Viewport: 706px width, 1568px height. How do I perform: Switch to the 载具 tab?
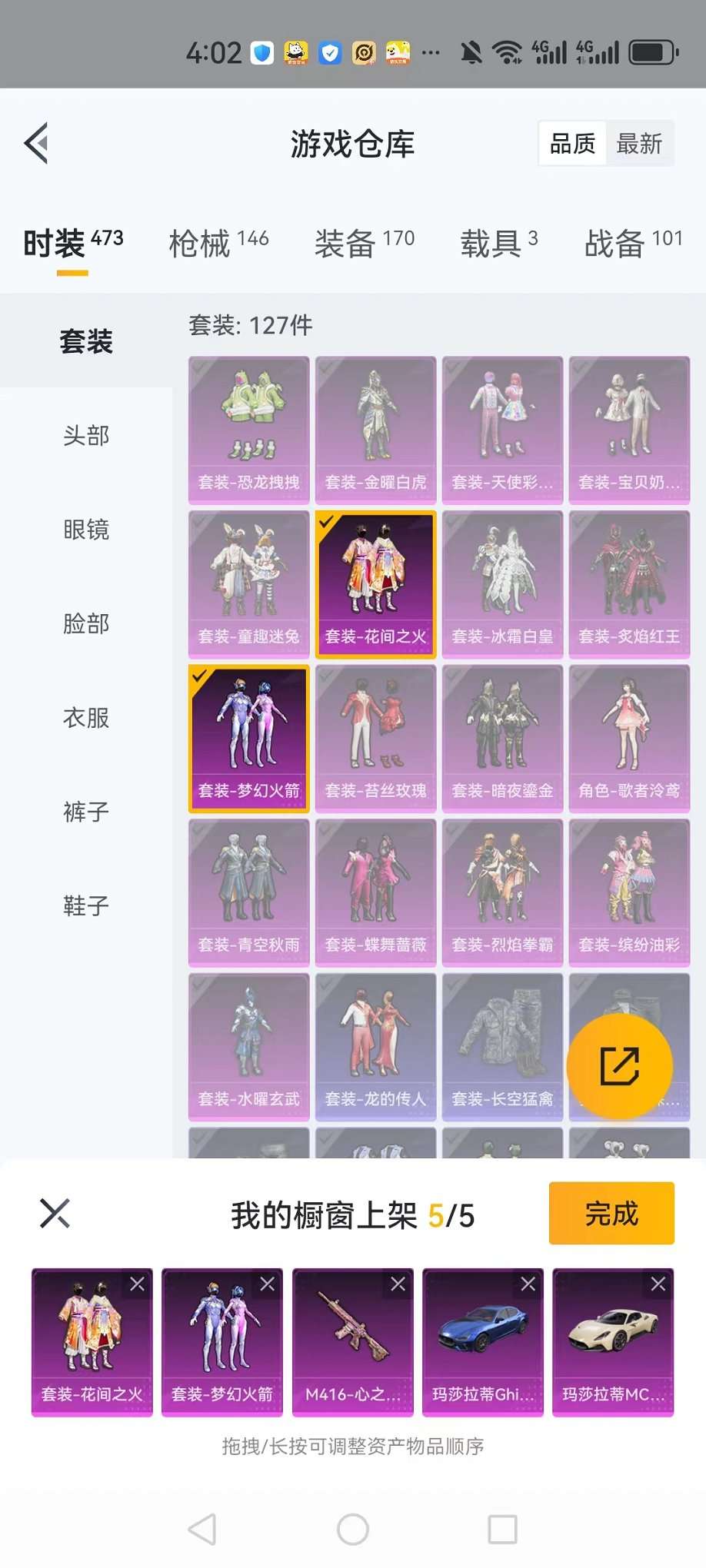tap(498, 244)
